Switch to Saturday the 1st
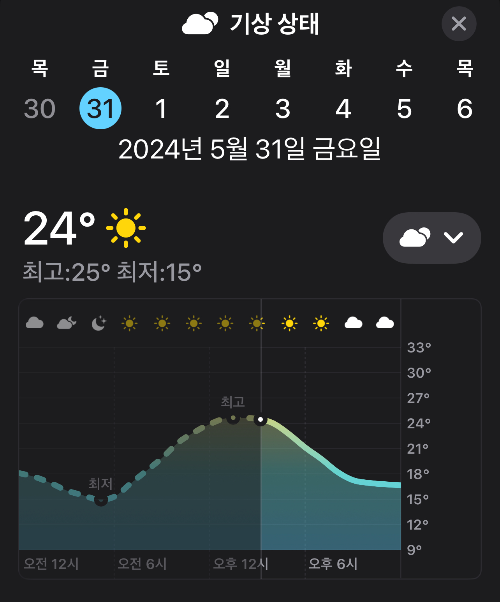500x602 pixels. tap(161, 108)
